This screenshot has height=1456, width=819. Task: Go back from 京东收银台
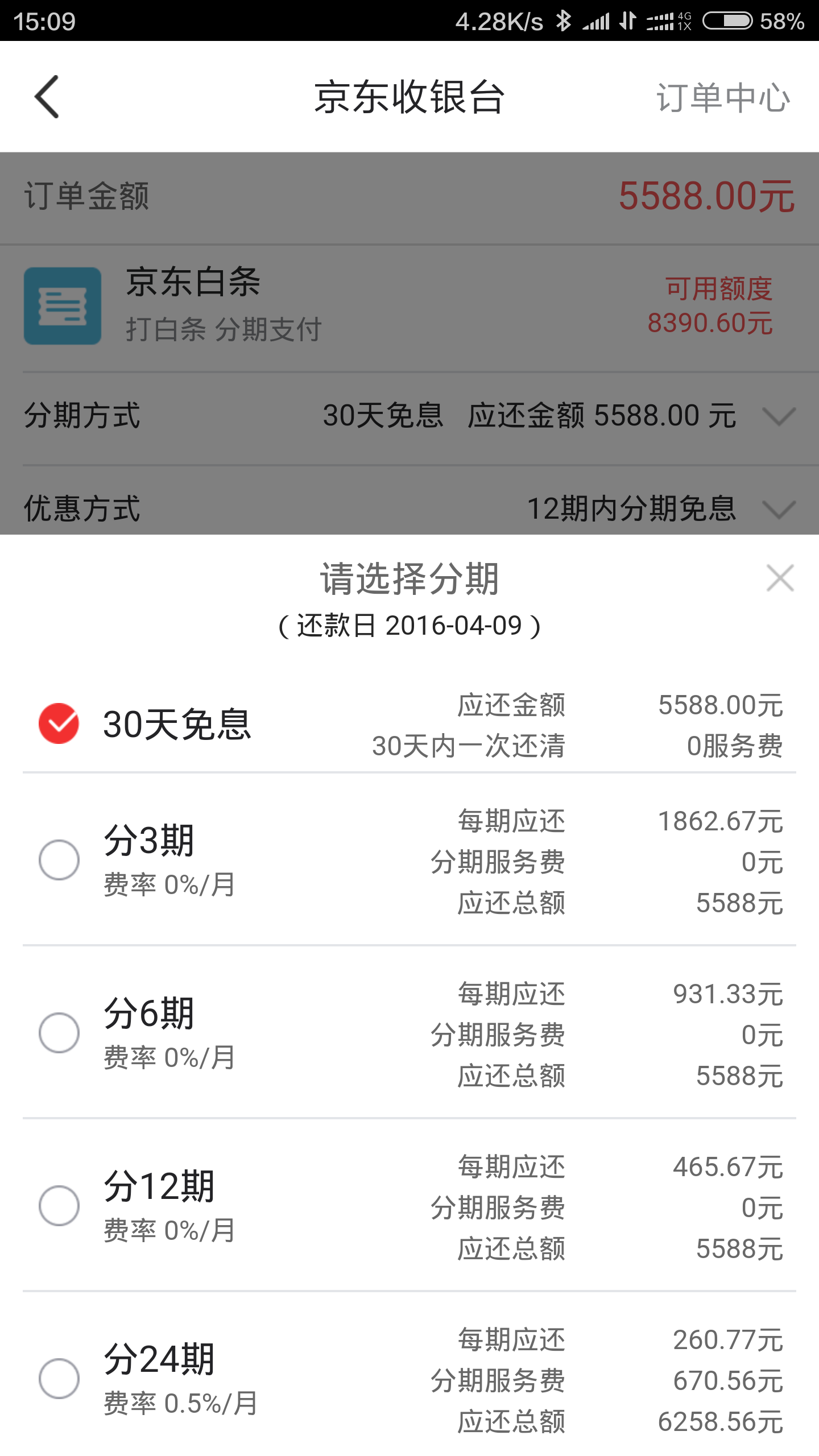[x=47, y=97]
